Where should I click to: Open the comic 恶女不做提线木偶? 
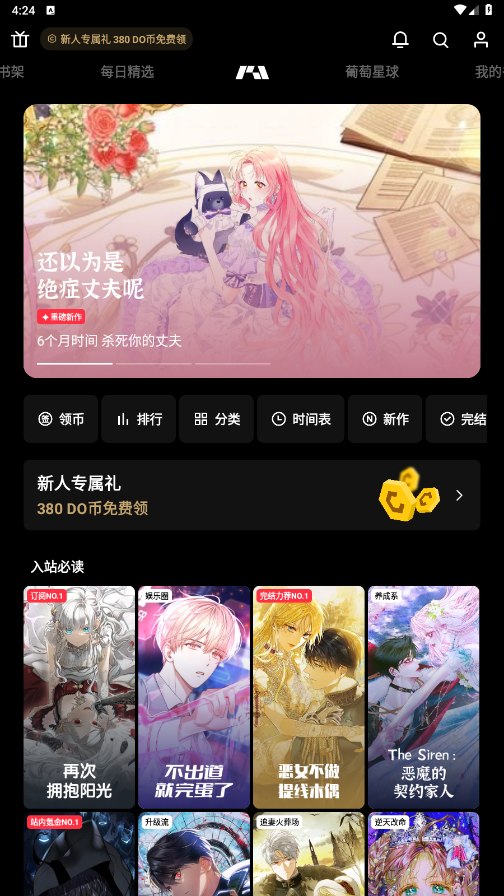click(309, 697)
